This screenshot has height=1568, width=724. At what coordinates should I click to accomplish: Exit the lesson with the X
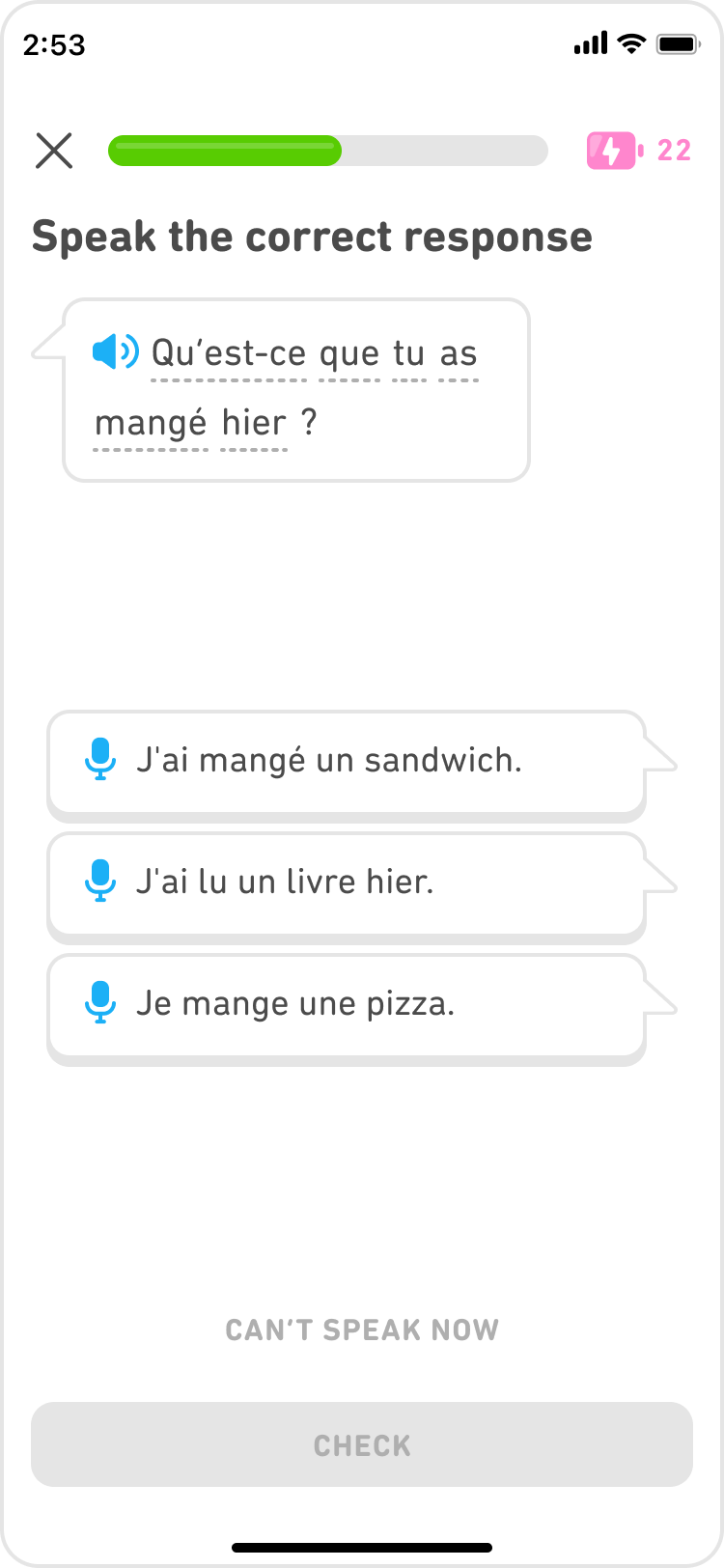pyautogui.click(x=54, y=151)
